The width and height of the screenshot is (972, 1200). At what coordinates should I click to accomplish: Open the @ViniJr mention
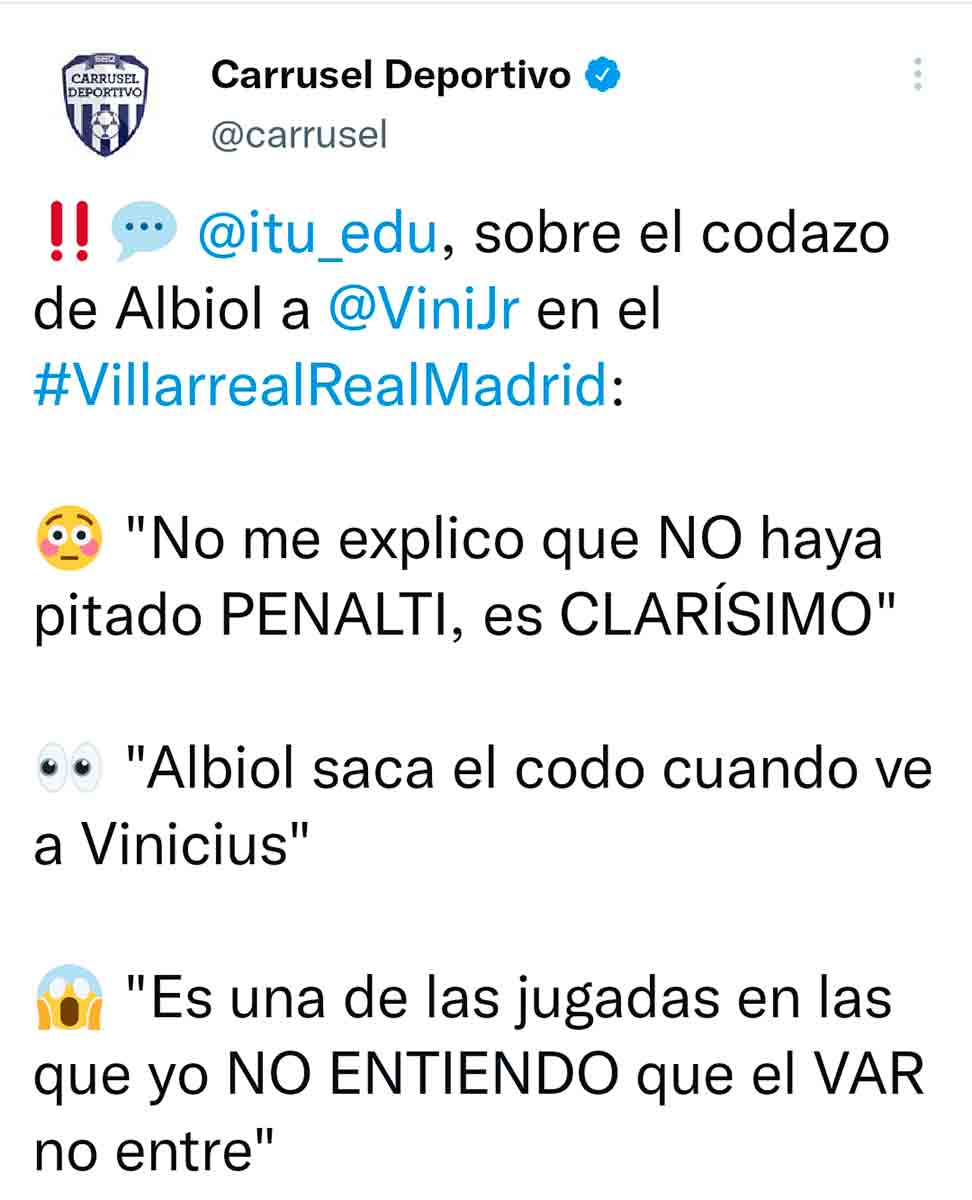tap(424, 311)
